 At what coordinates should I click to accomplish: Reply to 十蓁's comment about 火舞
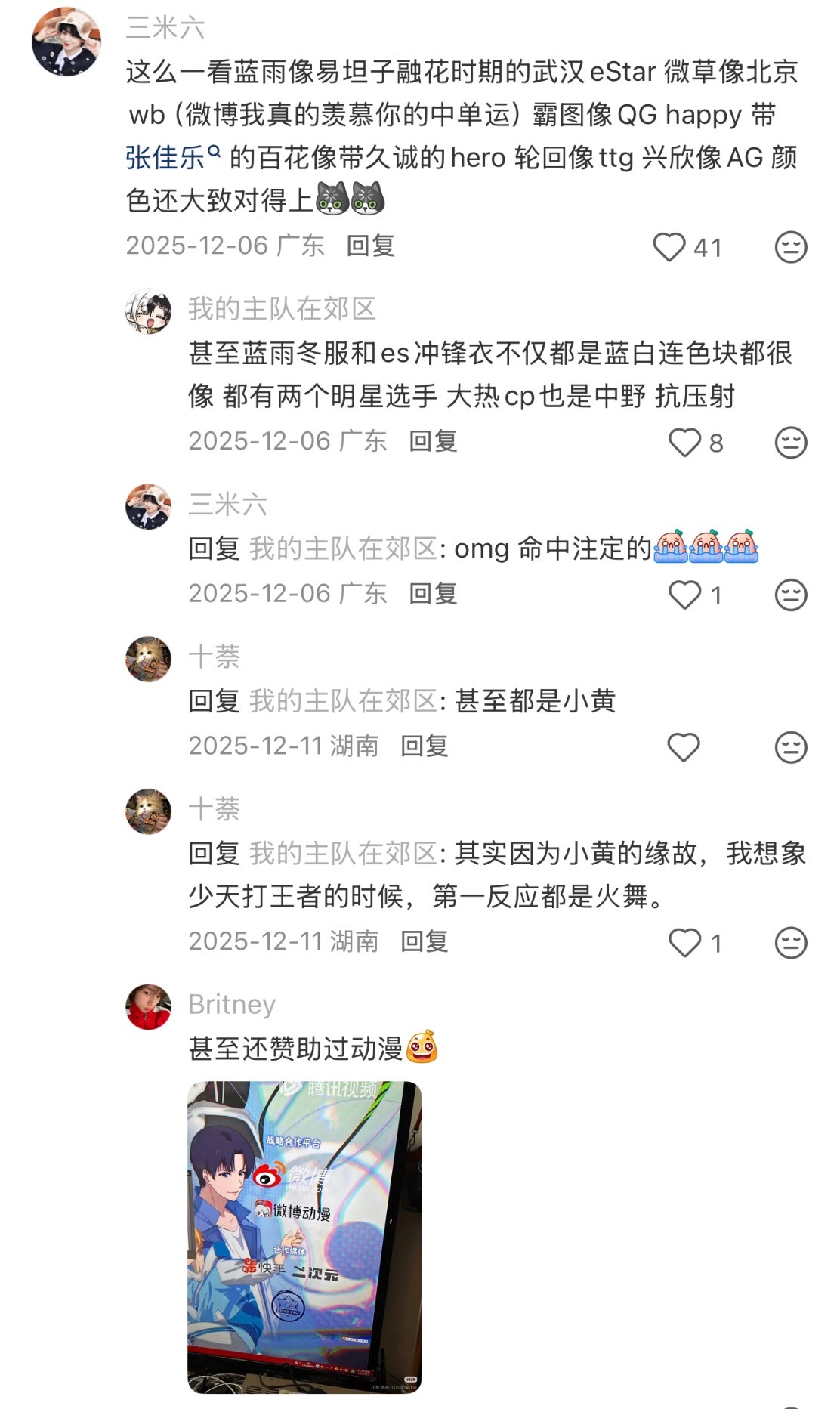[x=424, y=941]
